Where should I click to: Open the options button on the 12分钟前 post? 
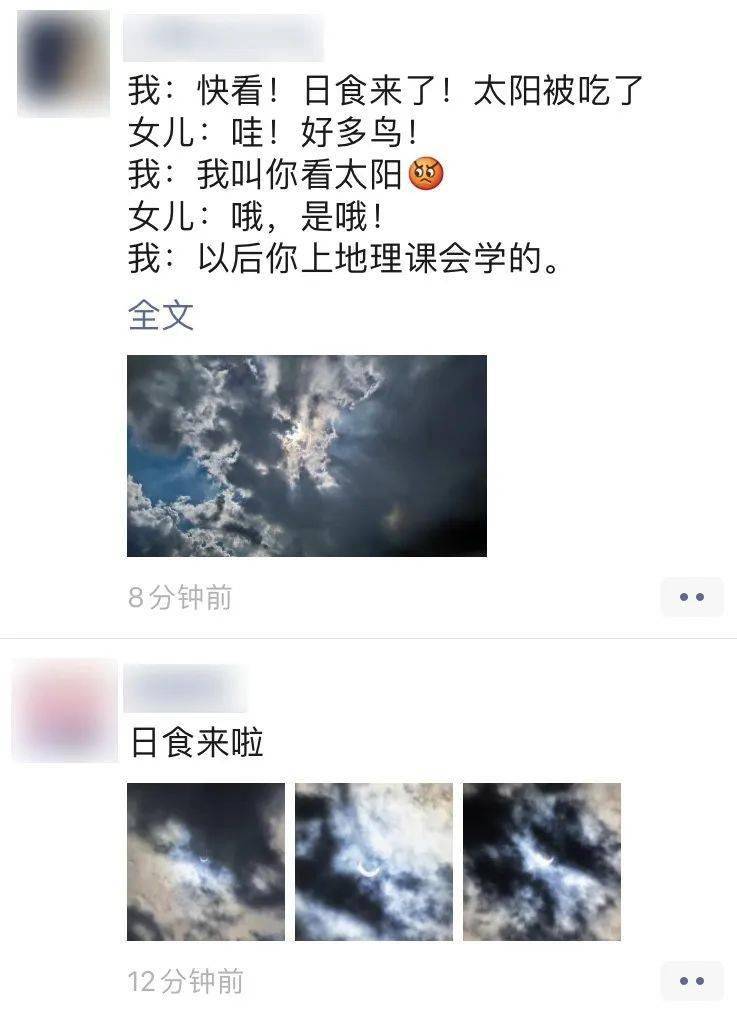pos(692,981)
